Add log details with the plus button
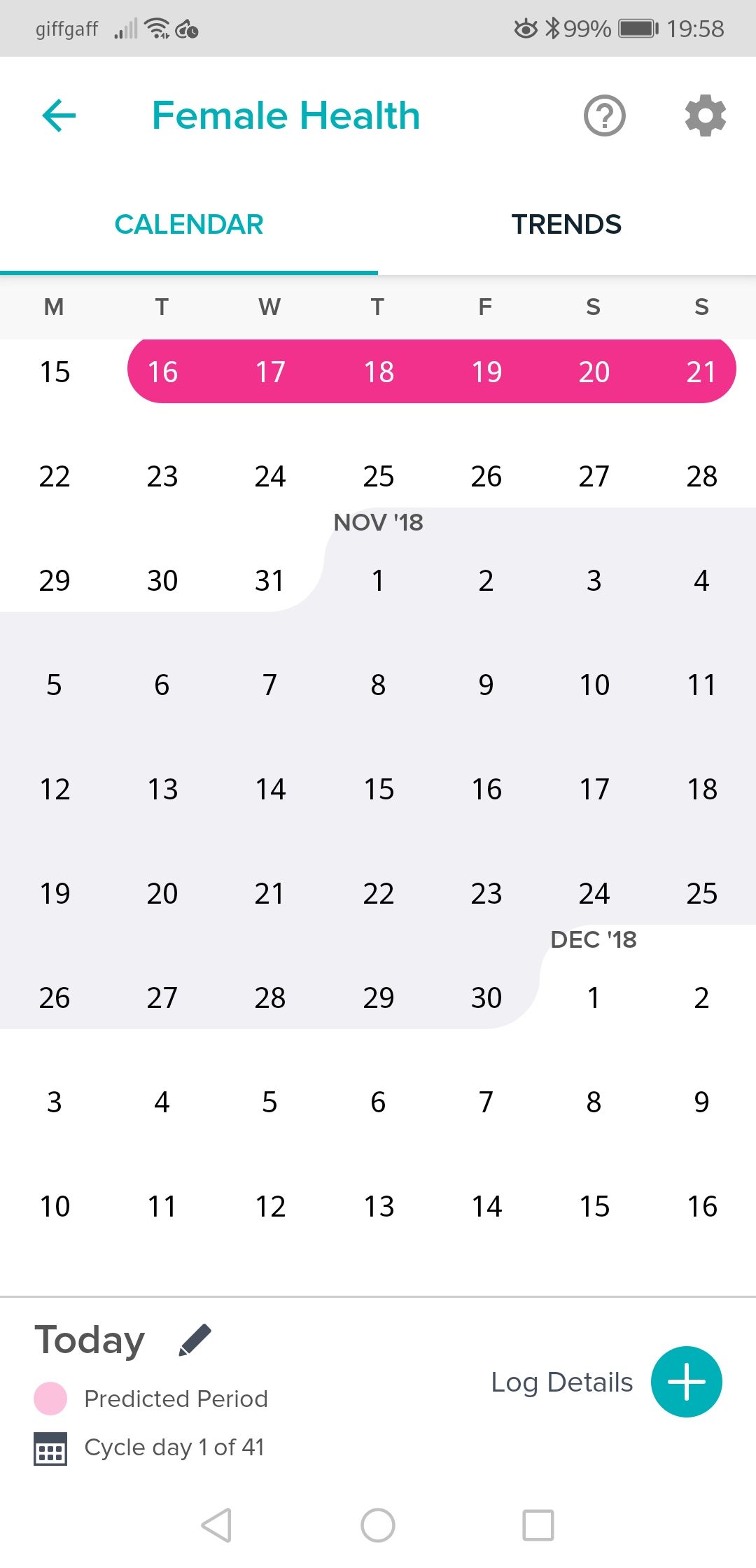Viewport: 756px width, 1568px height. [x=686, y=1382]
